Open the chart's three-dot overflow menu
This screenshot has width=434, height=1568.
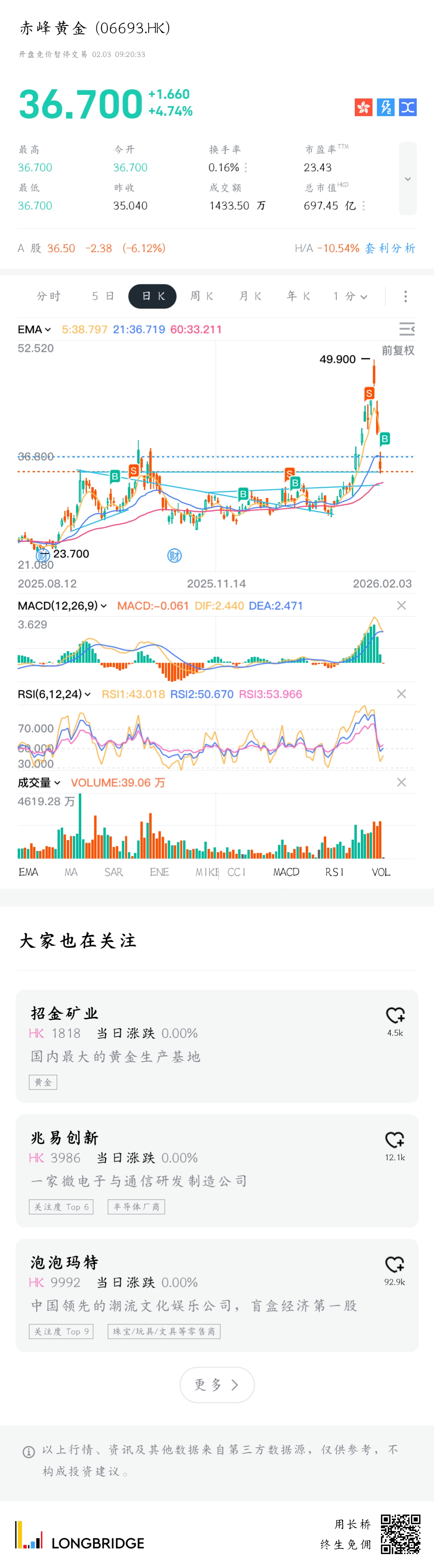tap(405, 296)
